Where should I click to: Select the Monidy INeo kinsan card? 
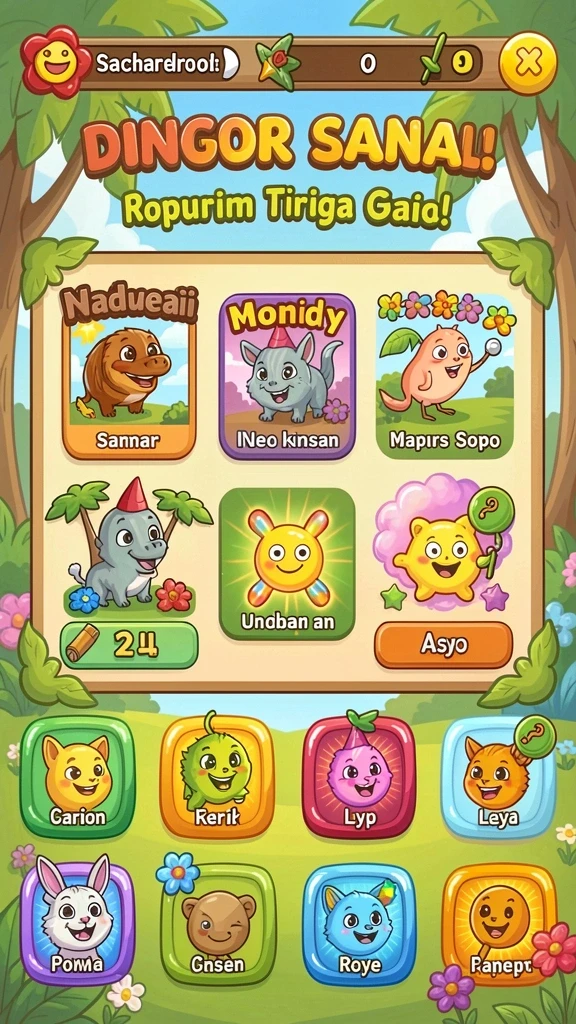point(287,375)
